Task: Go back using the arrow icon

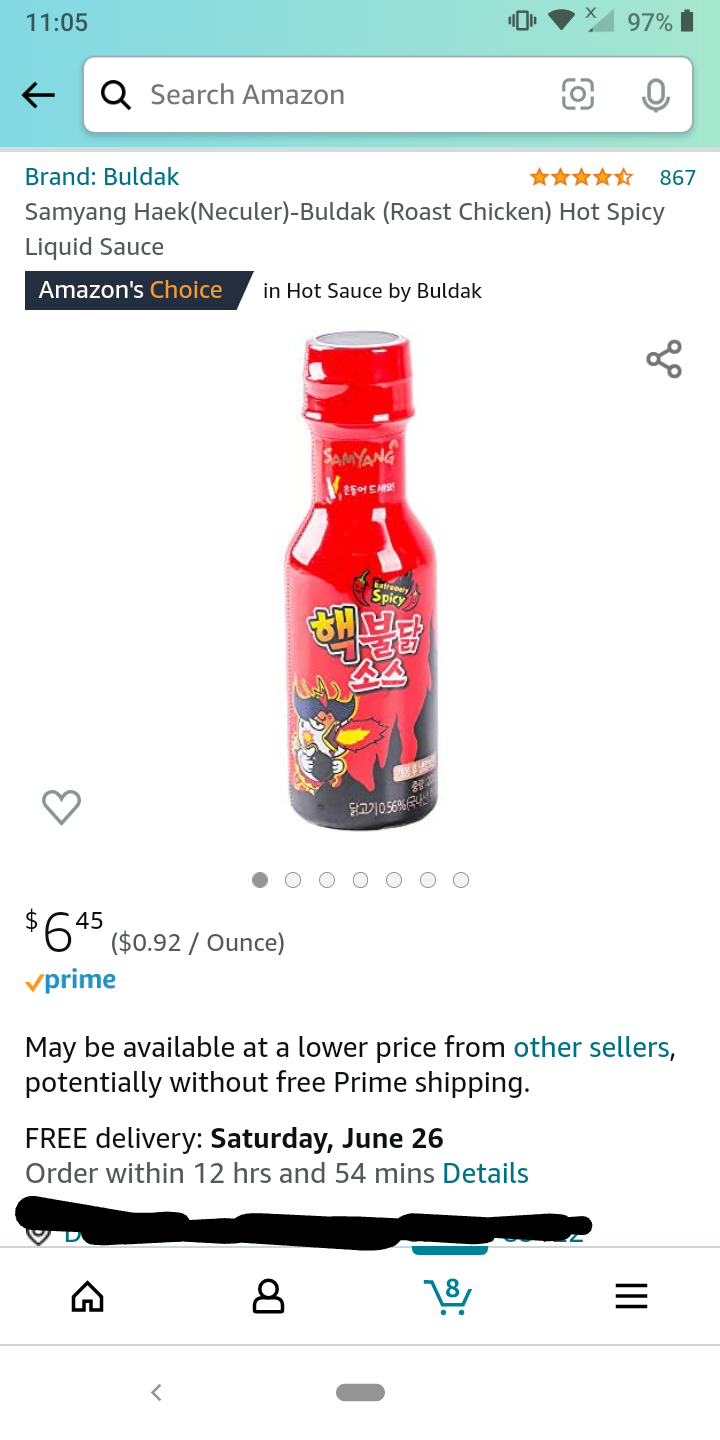Action: point(38,95)
